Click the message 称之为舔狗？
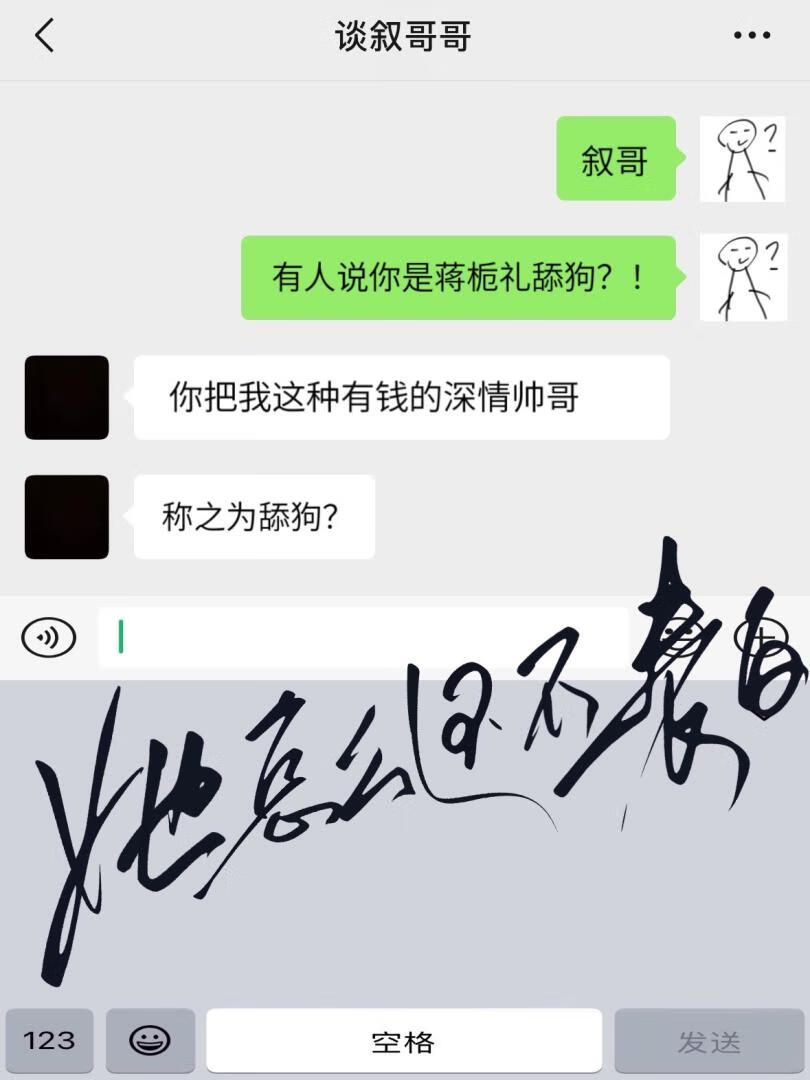Image resolution: width=810 pixels, height=1080 pixels. pos(253,516)
